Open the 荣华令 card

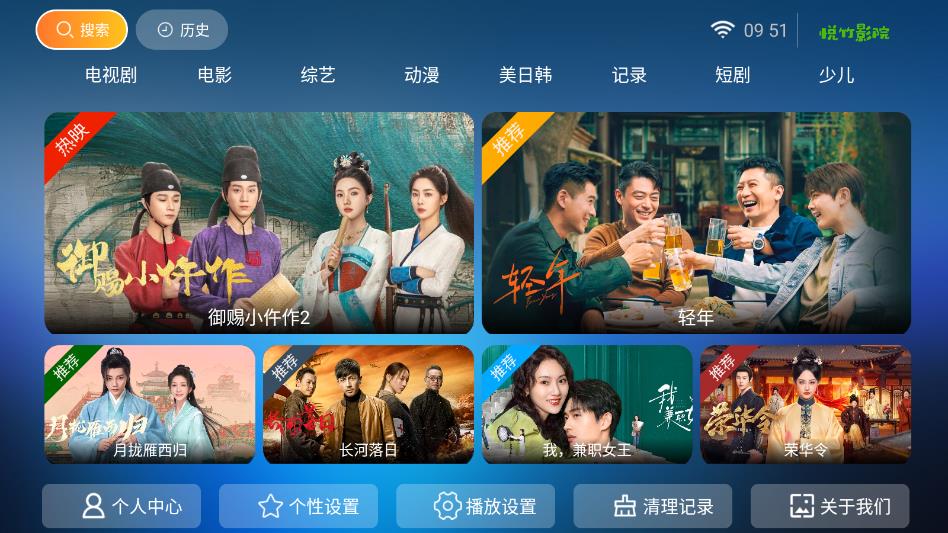tap(805, 404)
